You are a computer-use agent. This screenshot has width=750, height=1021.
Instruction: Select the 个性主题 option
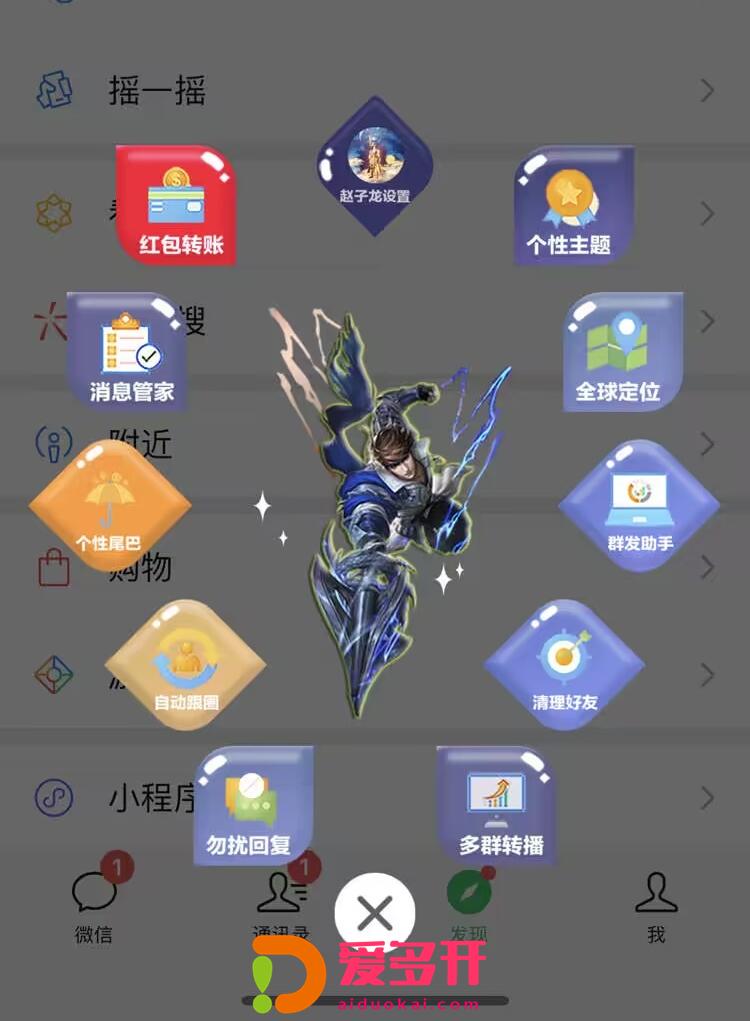pos(573,207)
